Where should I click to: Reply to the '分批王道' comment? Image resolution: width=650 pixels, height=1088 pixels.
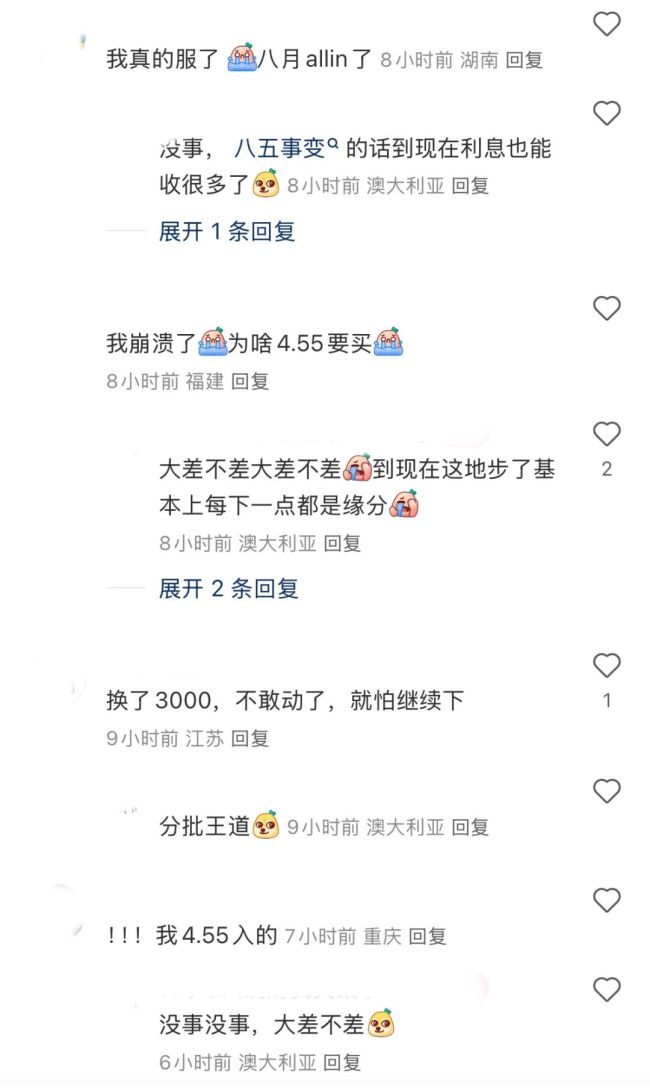470,827
